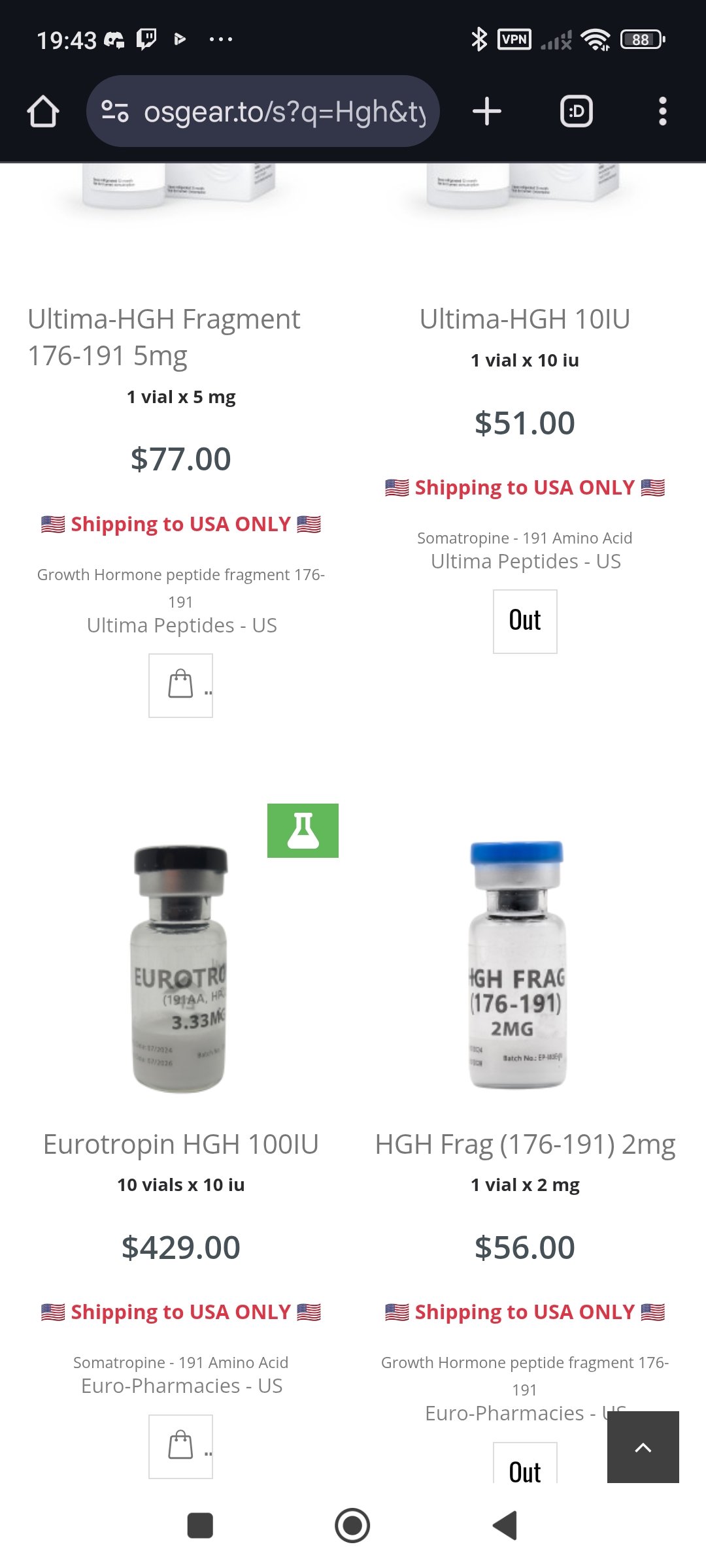Screen dimensions: 706x1568
Task: Open a new browser tab
Action: pos(487,111)
